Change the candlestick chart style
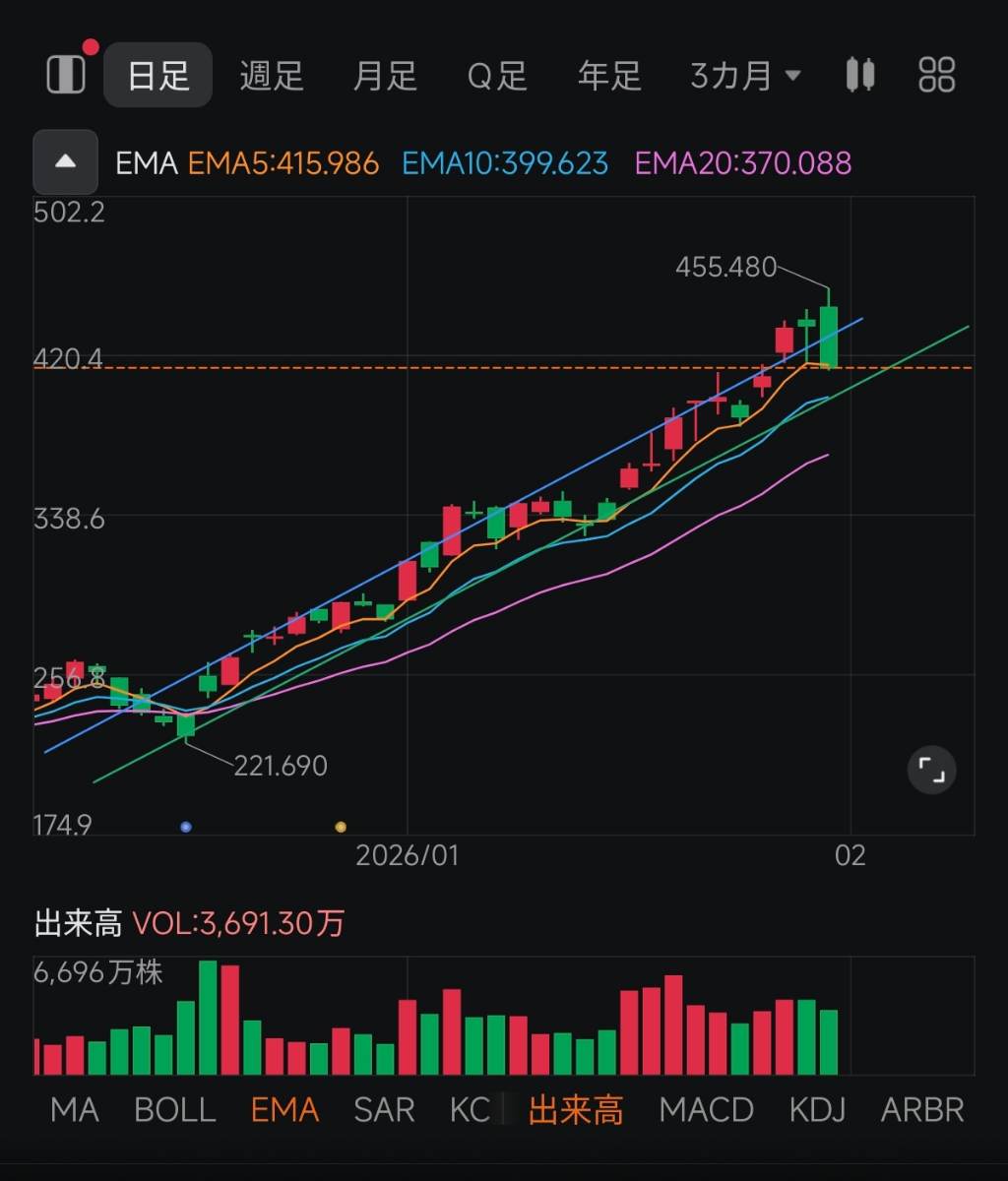 tap(860, 75)
